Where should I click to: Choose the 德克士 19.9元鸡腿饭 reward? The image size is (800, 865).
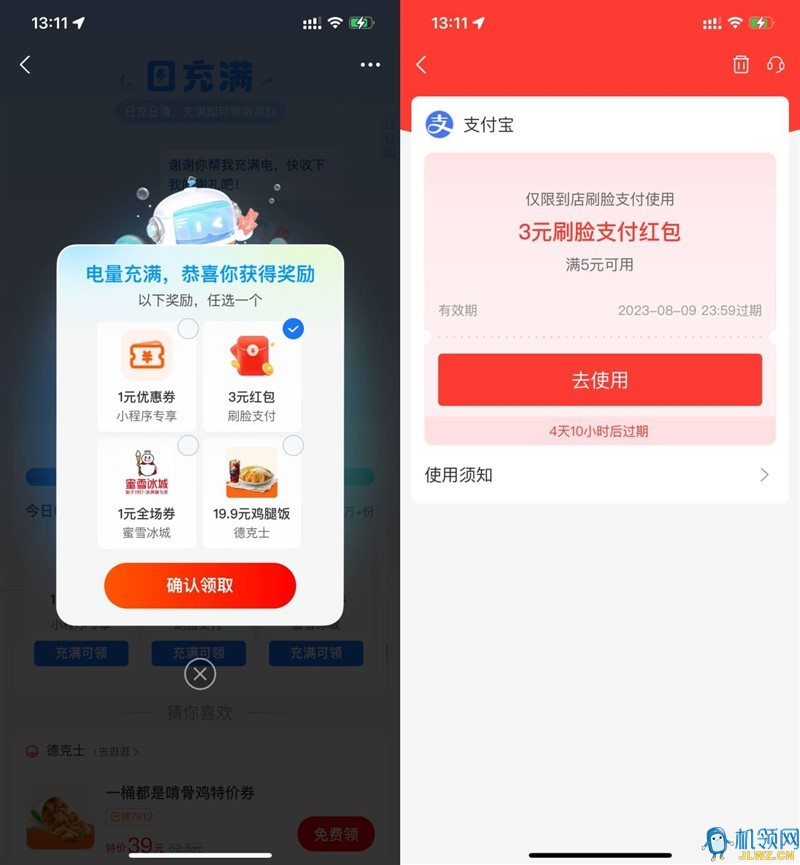tap(252, 492)
